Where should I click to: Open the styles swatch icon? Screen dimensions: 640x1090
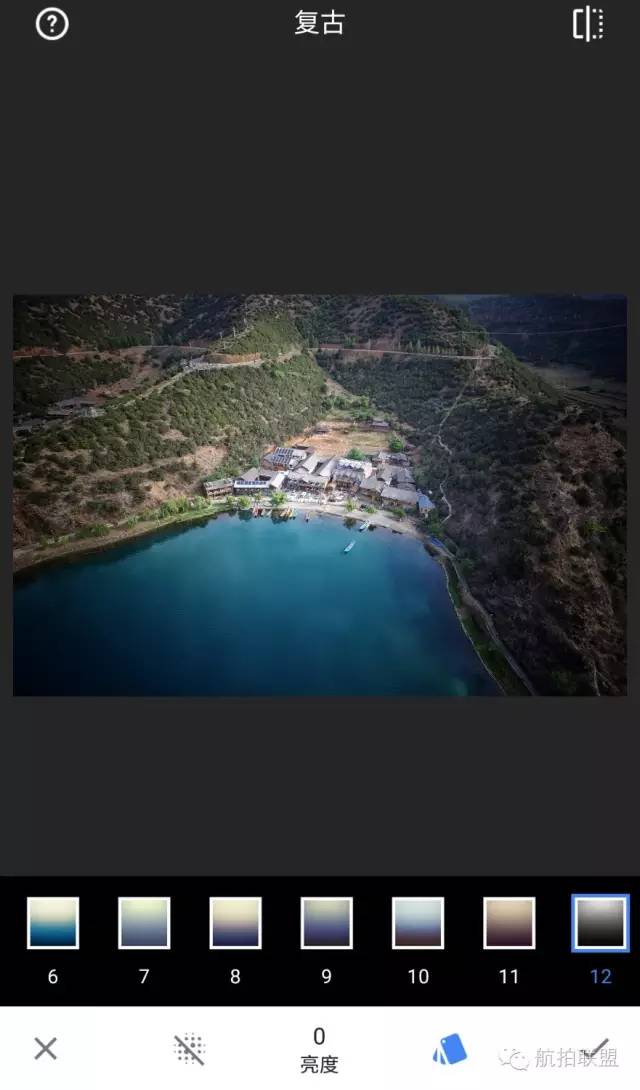coord(450,1048)
